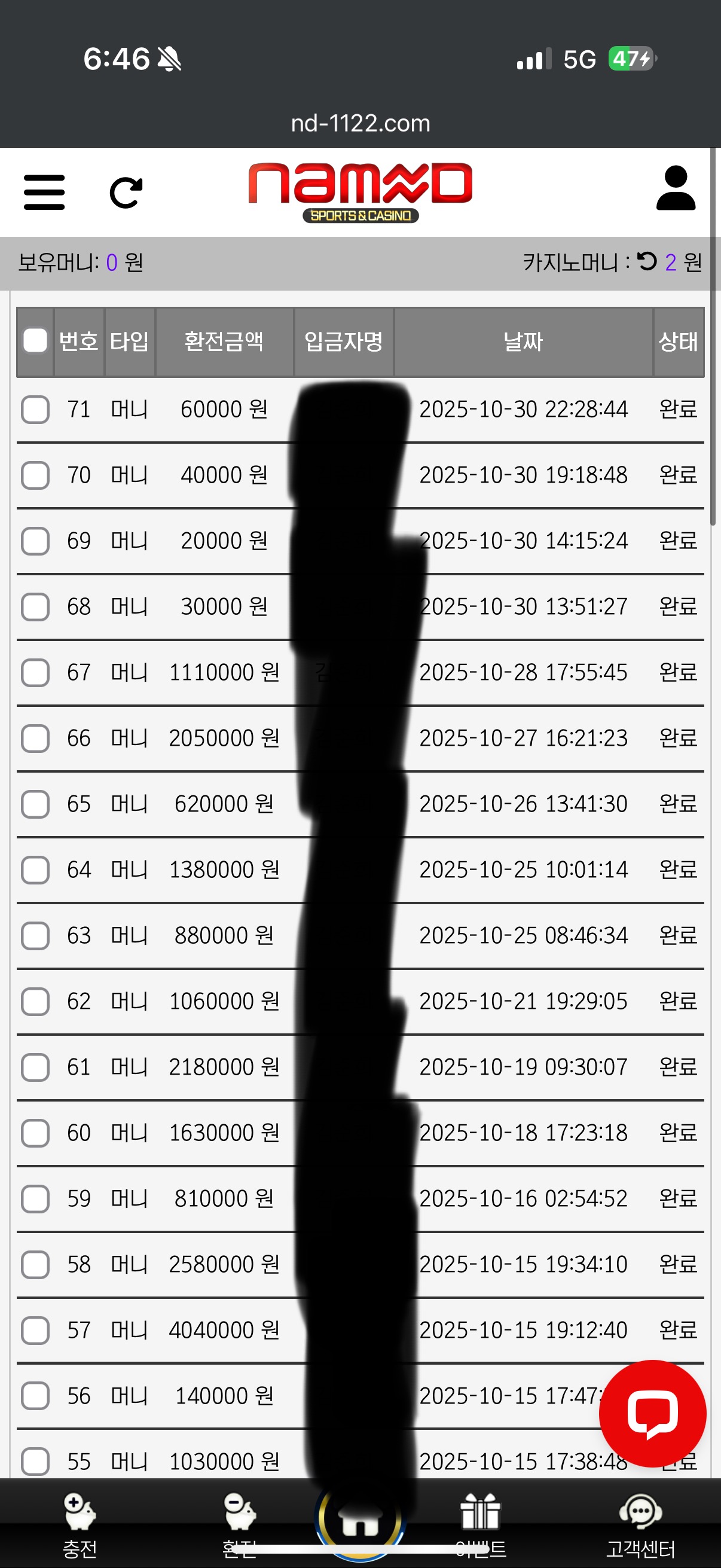This screenshot has width=721, height=1568.
Task: Open the 고객센터 customer center tab
Action: point(640,1525)
